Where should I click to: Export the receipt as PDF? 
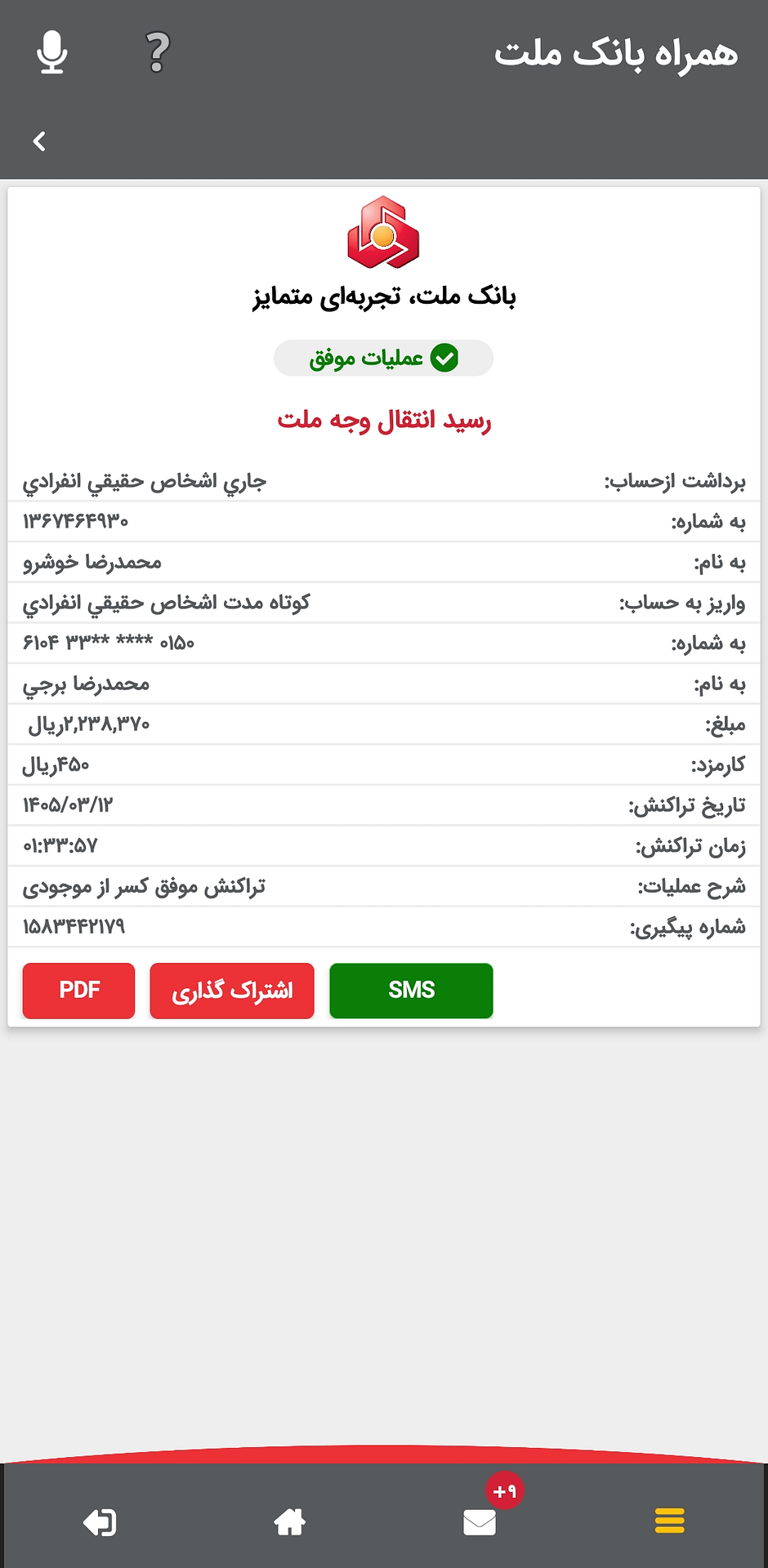[78, 991]
